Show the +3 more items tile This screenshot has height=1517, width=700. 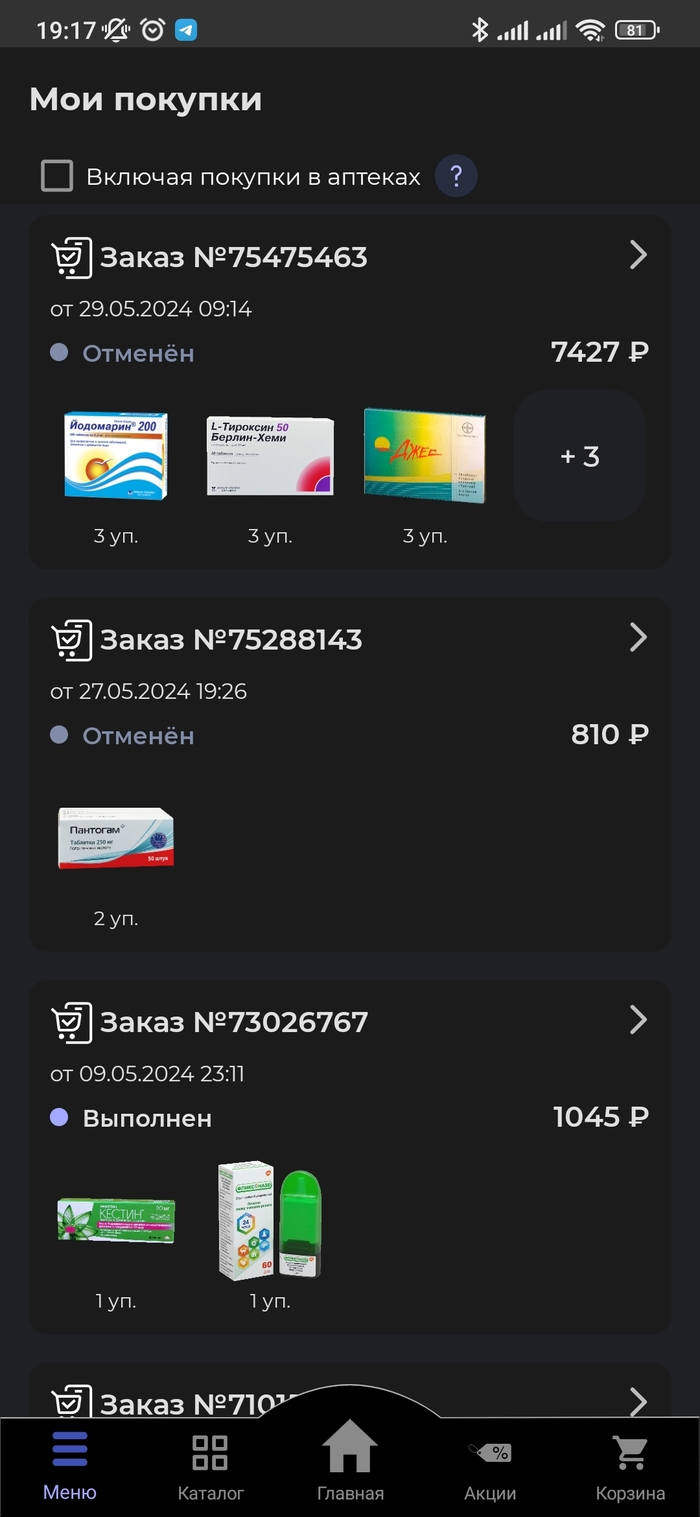(x=579, y=456)
